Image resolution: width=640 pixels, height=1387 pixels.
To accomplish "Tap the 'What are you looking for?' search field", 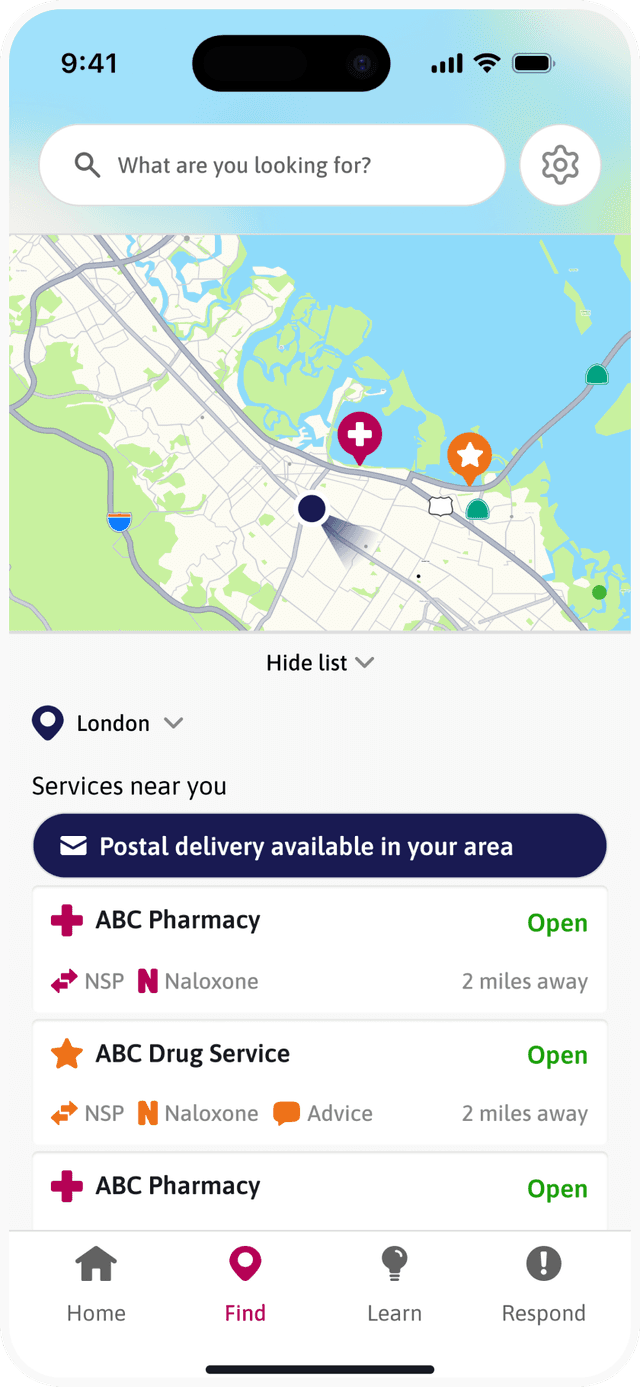I will coord(270,165).
